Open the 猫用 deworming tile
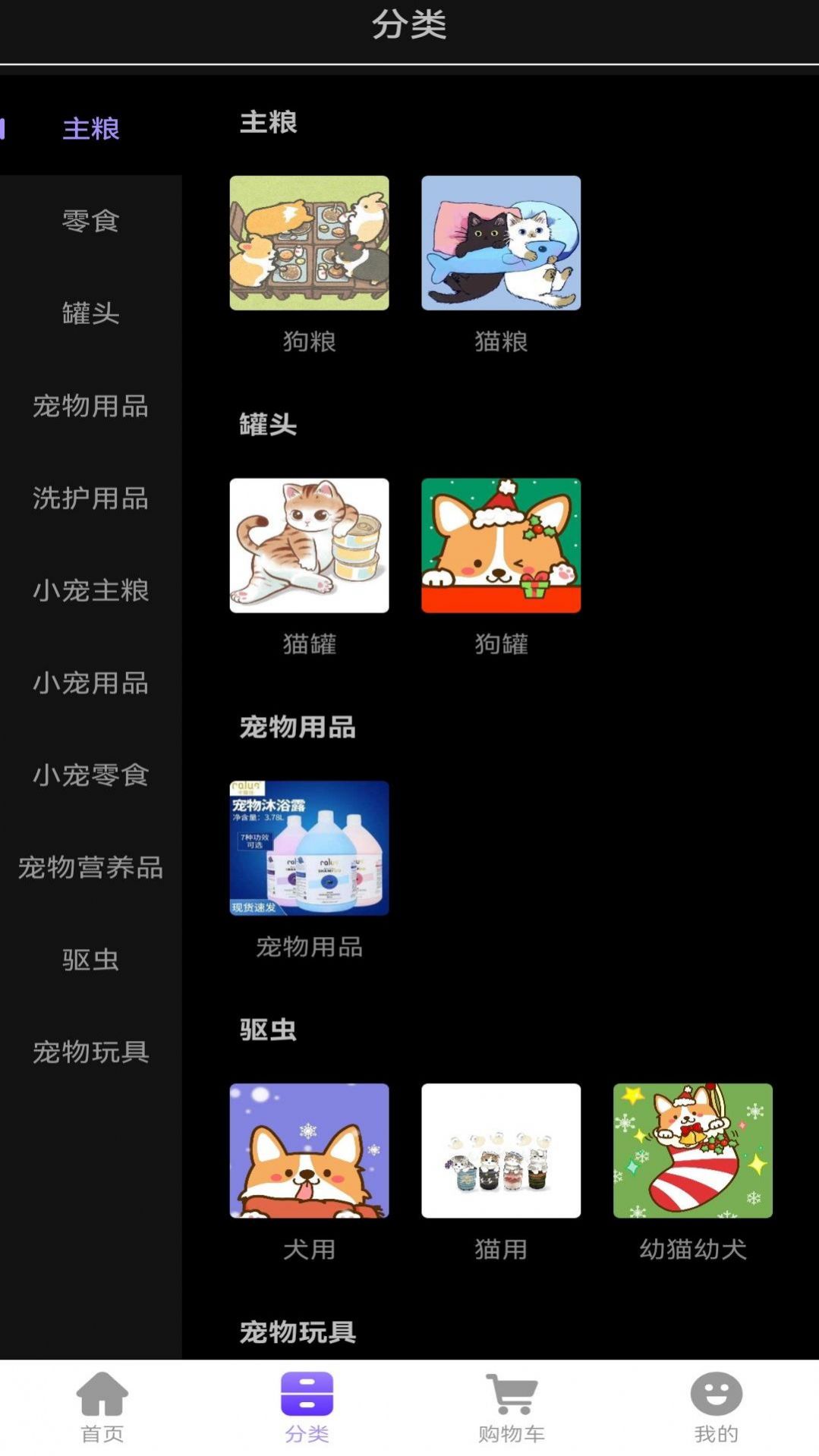This screenshot has width=819, height=1456. tap(501, 1150)
